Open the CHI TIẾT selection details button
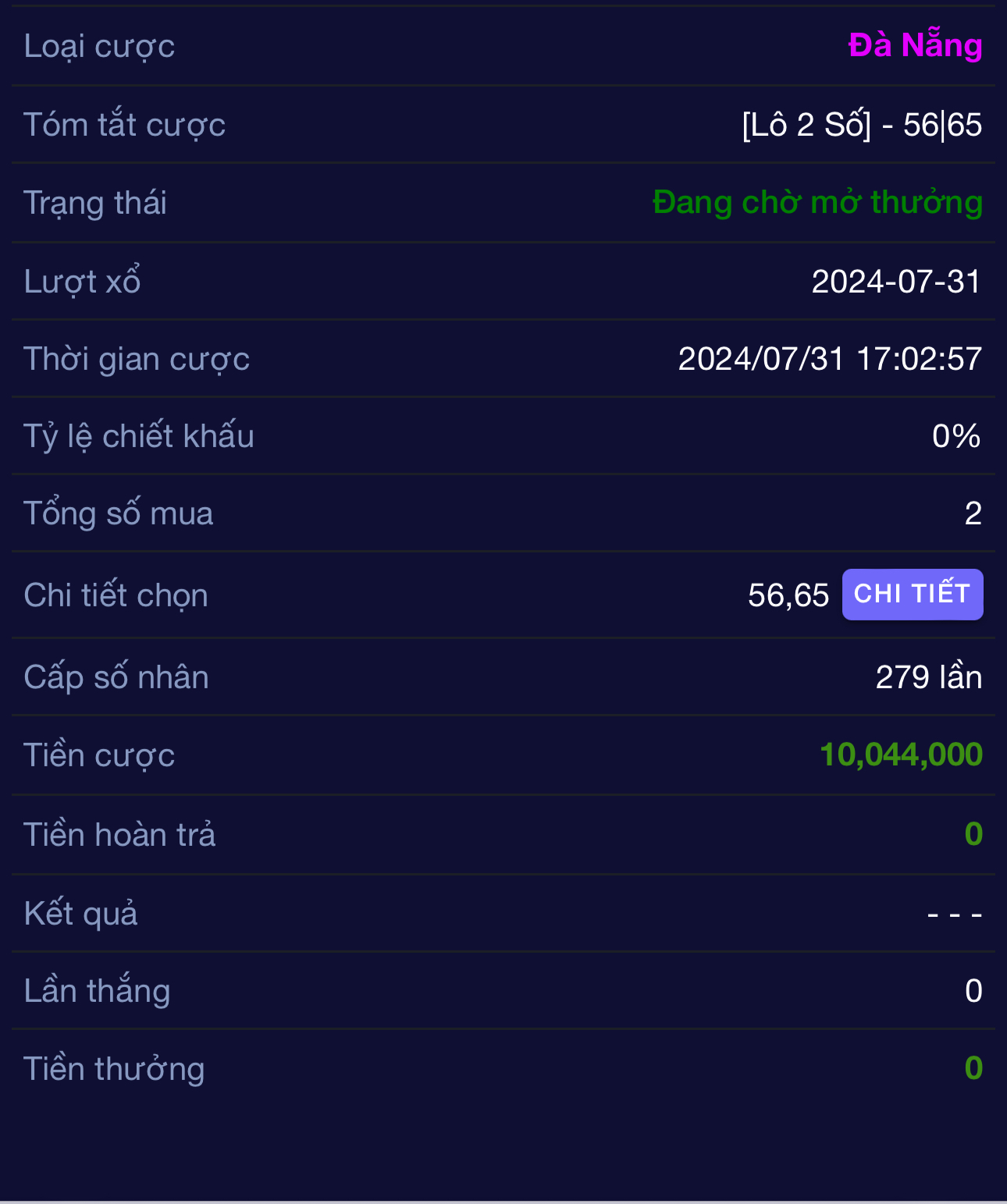Screen dimensions: 1007x1204 point(912,595)
